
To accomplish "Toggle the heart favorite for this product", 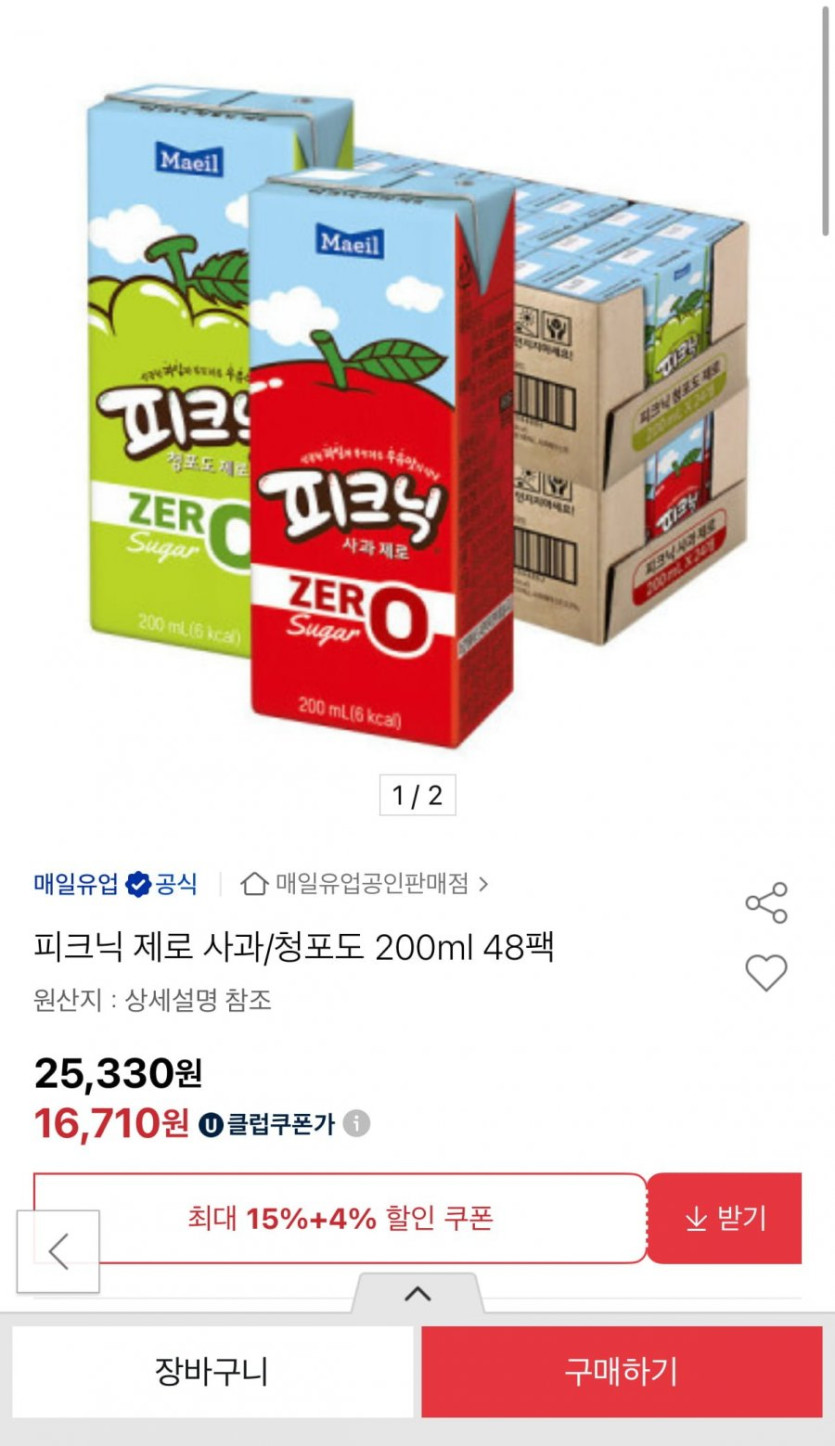I will 766,972.
